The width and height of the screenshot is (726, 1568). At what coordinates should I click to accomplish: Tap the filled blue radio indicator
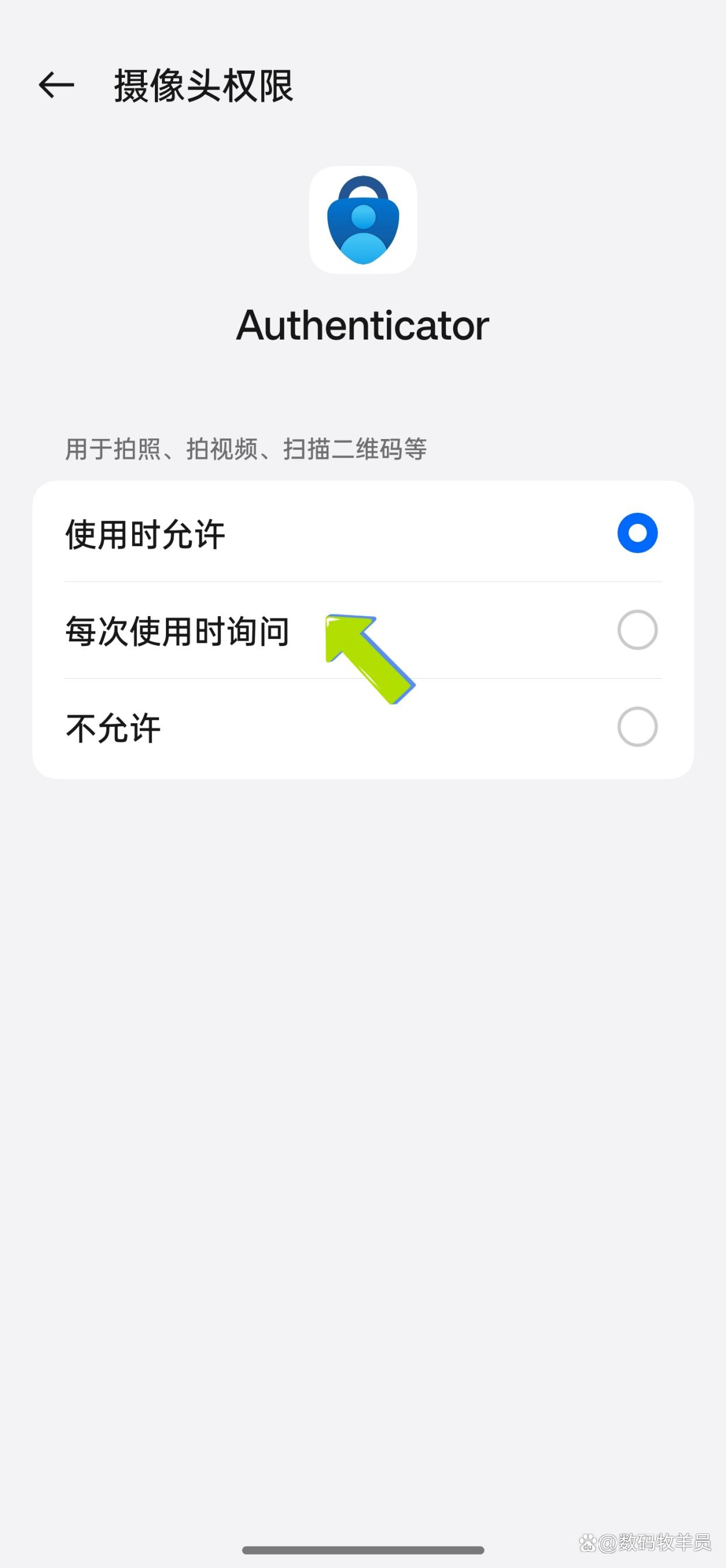tap(637, 533)
